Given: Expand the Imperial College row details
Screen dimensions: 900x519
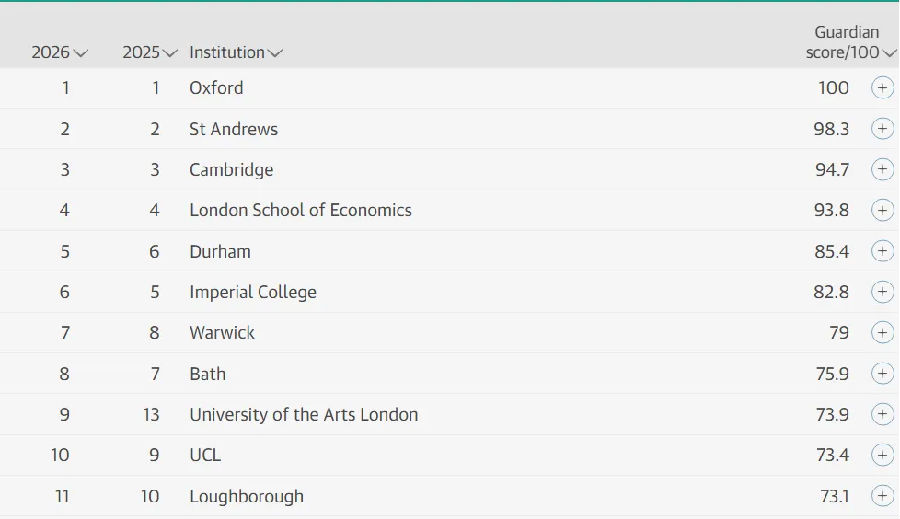Looking at the screenshot, I should tap(881, 292).
